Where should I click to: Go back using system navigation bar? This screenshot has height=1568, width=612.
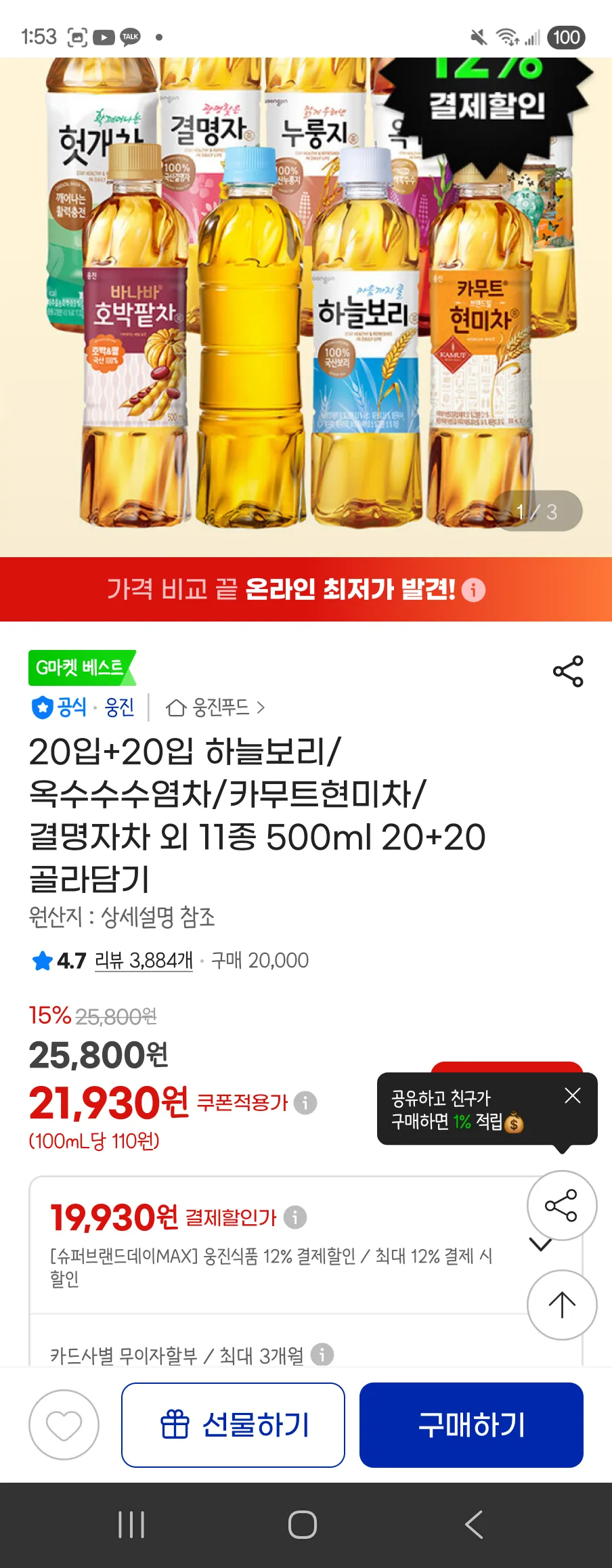click(474, 1525)
